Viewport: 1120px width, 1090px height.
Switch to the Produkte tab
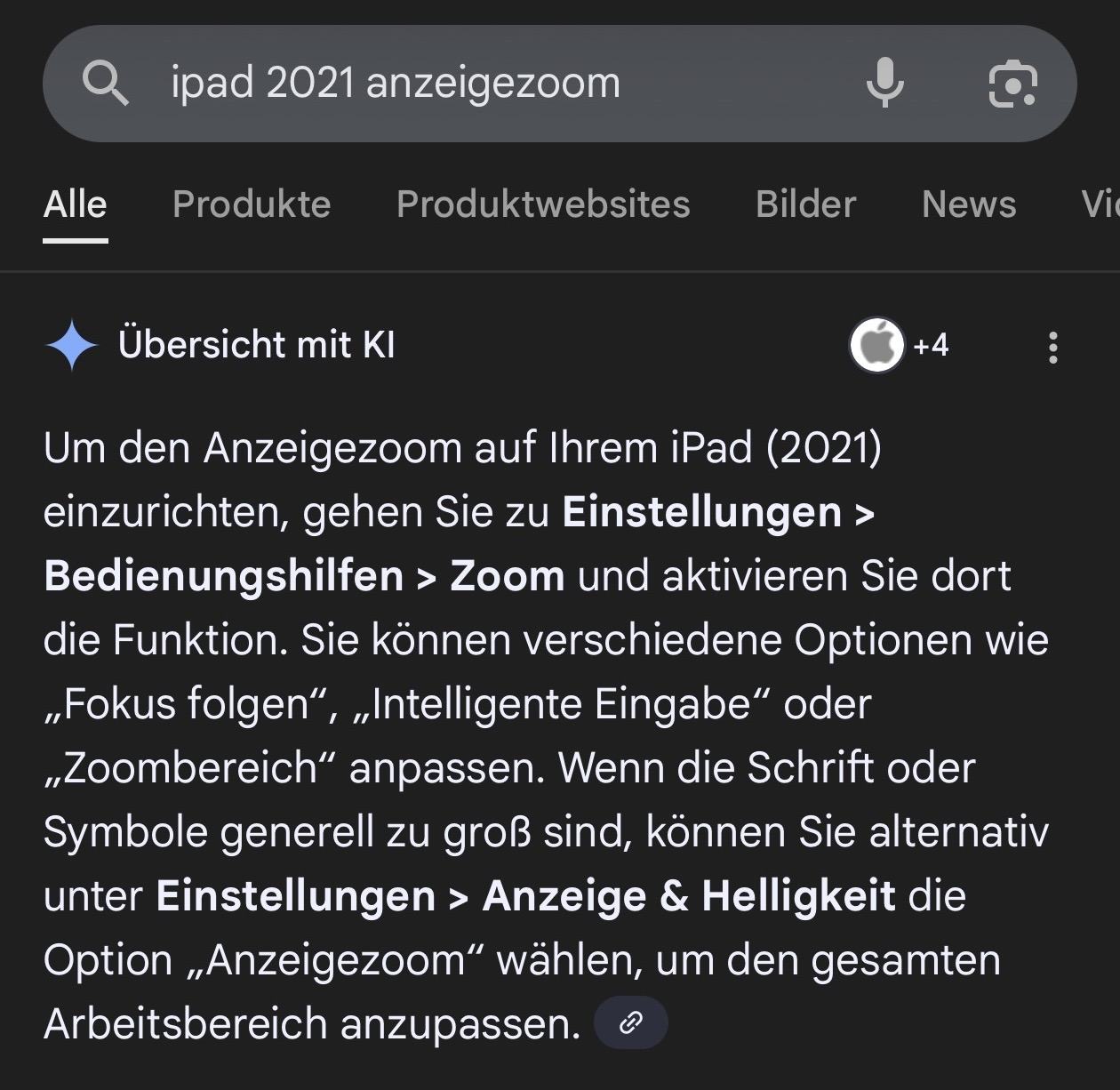pyautogui.click(x=252, y=204)
